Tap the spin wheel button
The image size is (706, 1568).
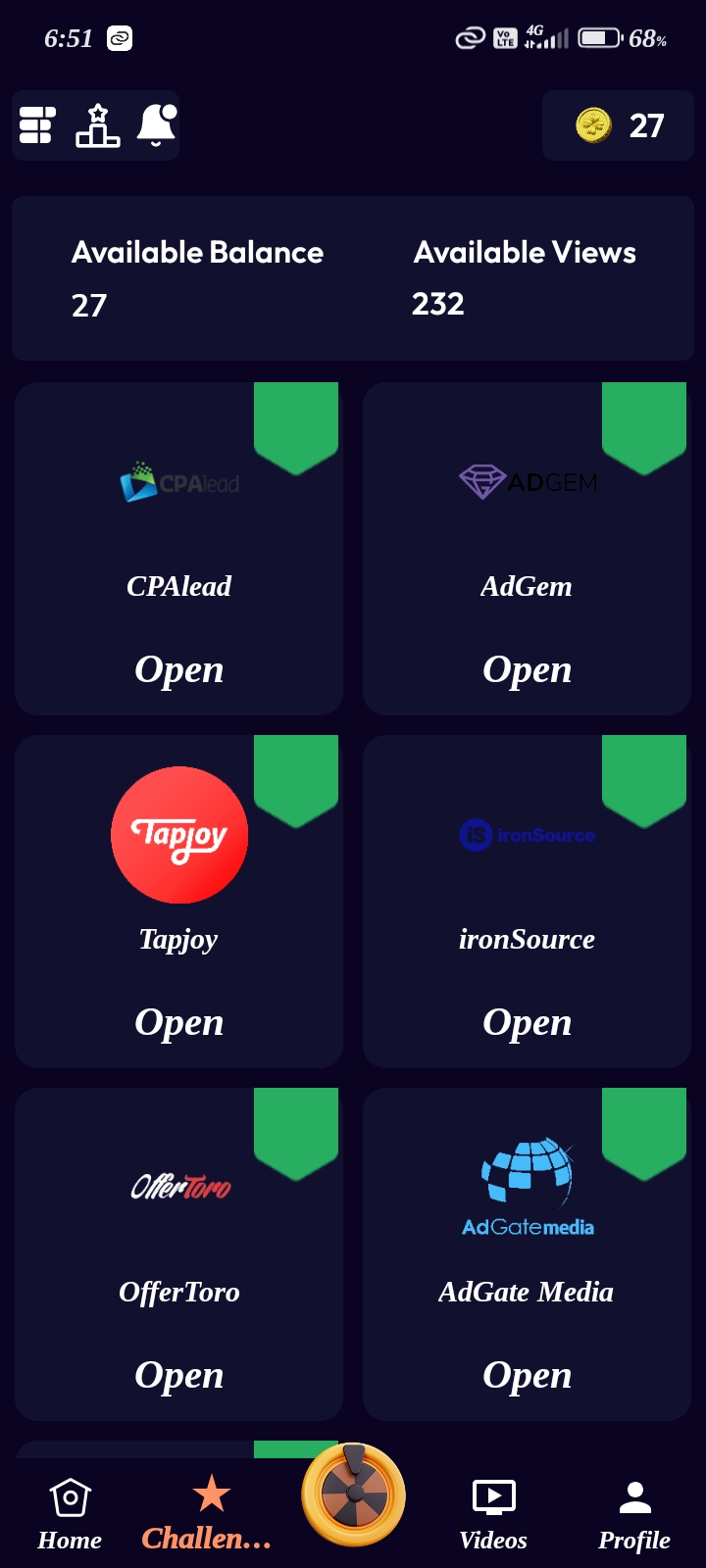(x=353, y=1494)
